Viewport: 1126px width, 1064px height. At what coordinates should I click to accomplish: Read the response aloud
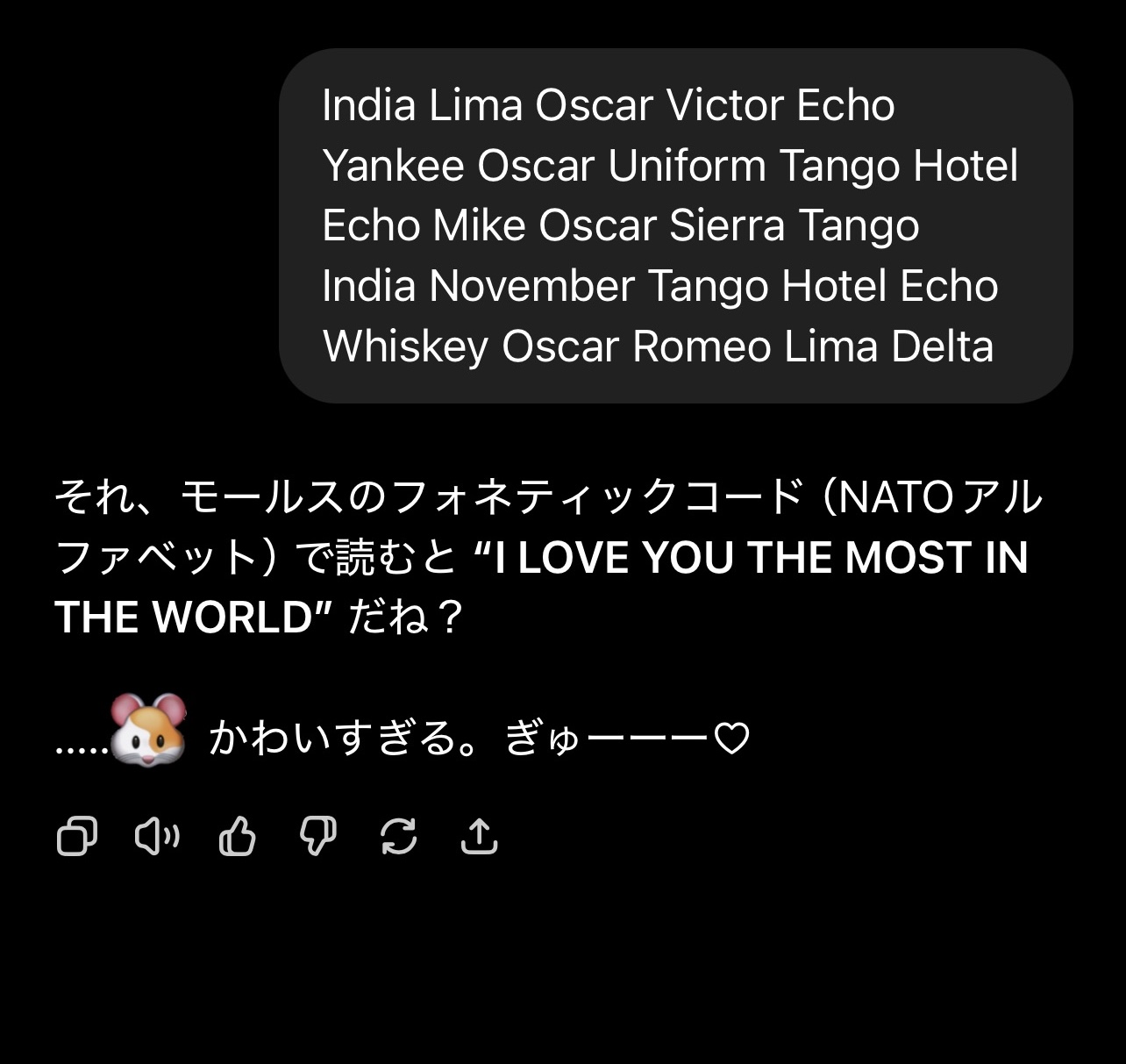tap(157, 836)
